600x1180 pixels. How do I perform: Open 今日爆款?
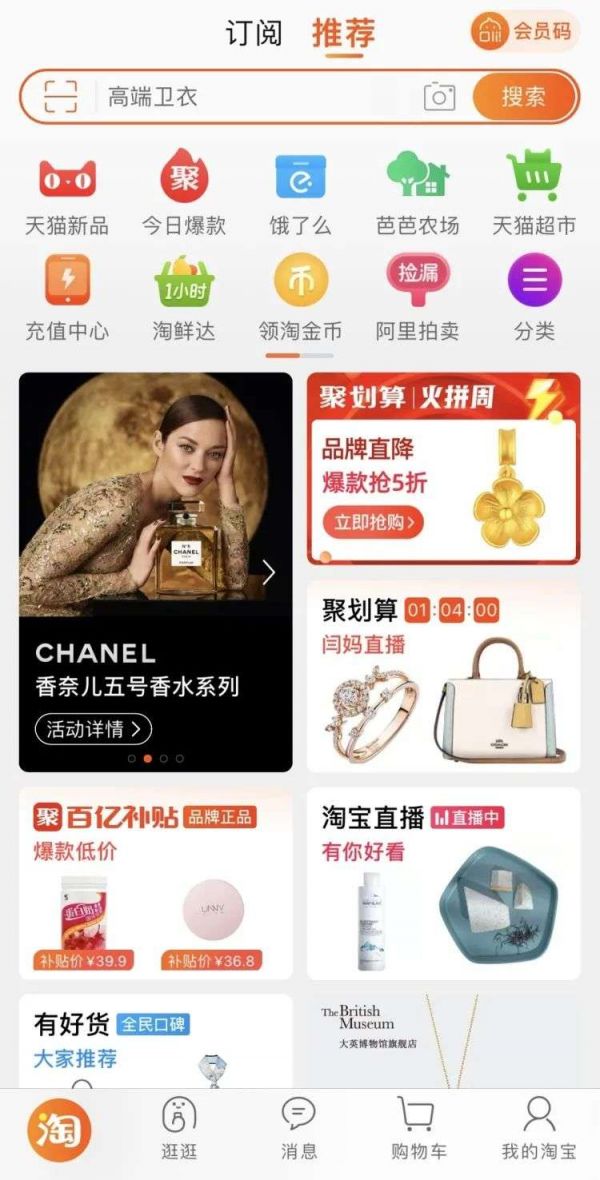click(x=184, y=195)
